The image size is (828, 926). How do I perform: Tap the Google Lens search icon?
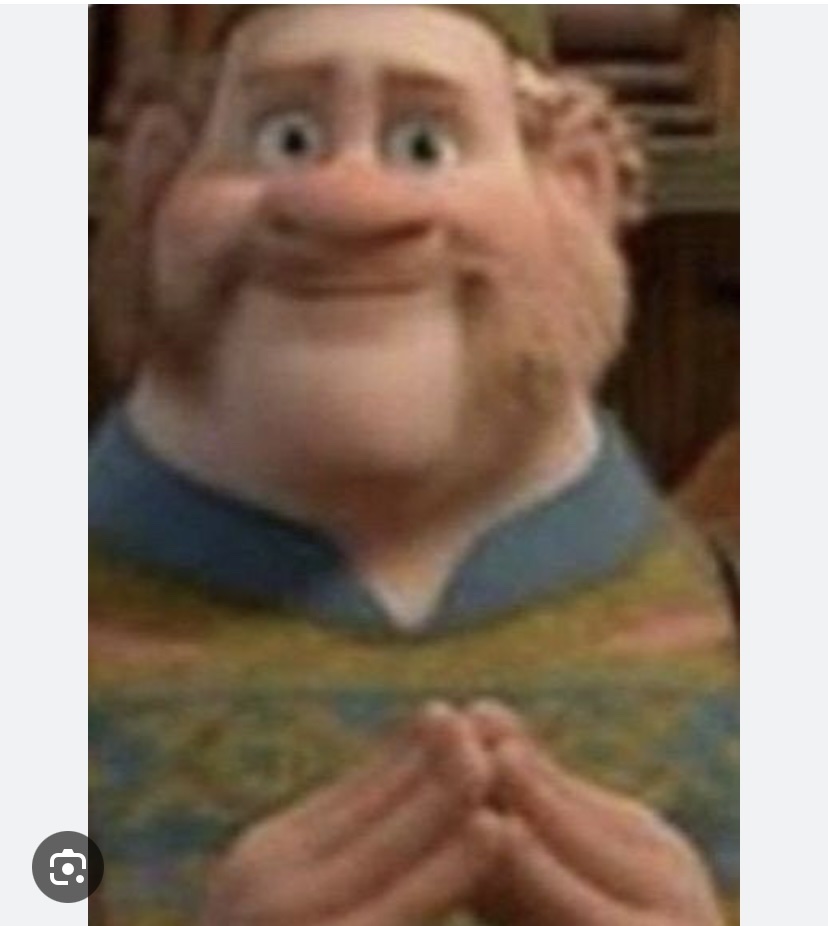tap(68, 867)
